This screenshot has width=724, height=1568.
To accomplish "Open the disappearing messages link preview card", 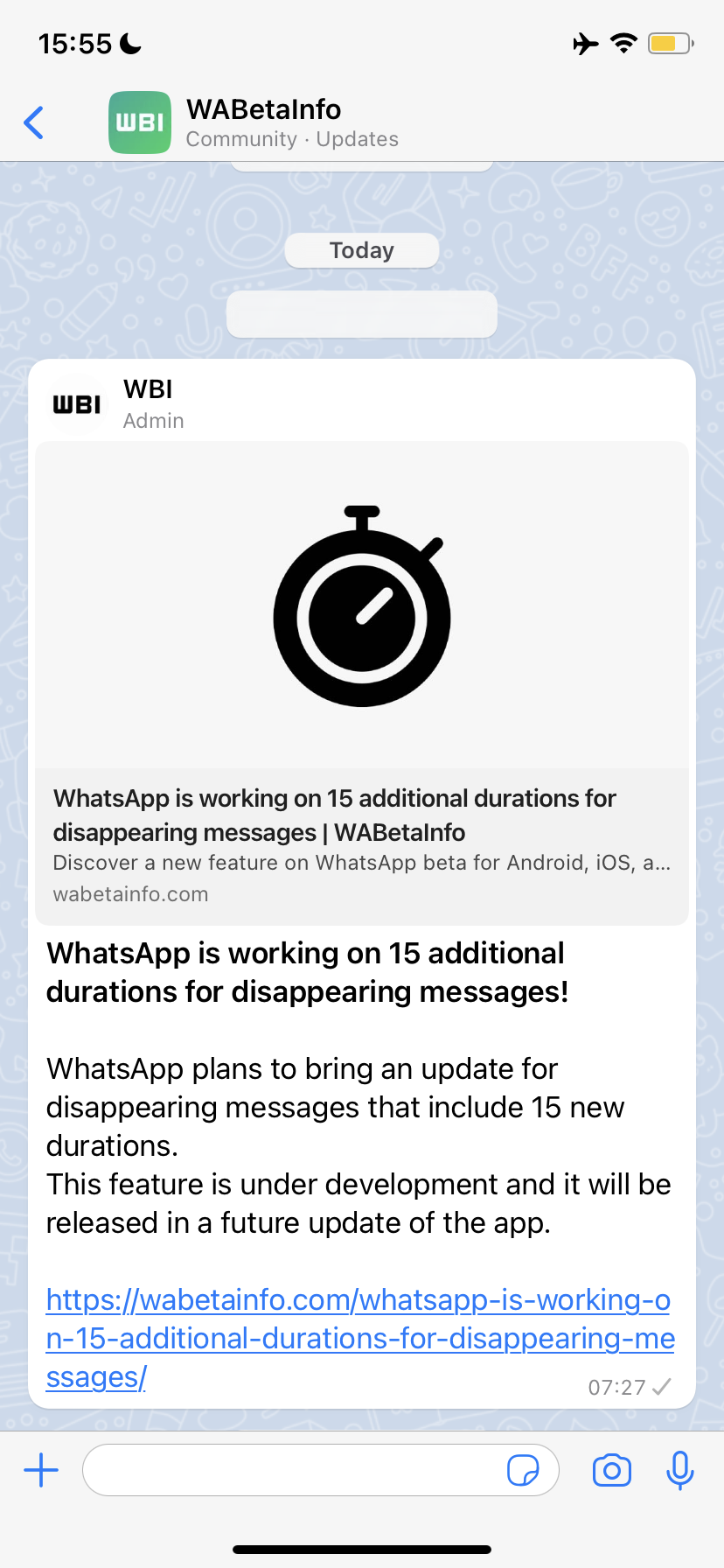I will pos(361,682).
